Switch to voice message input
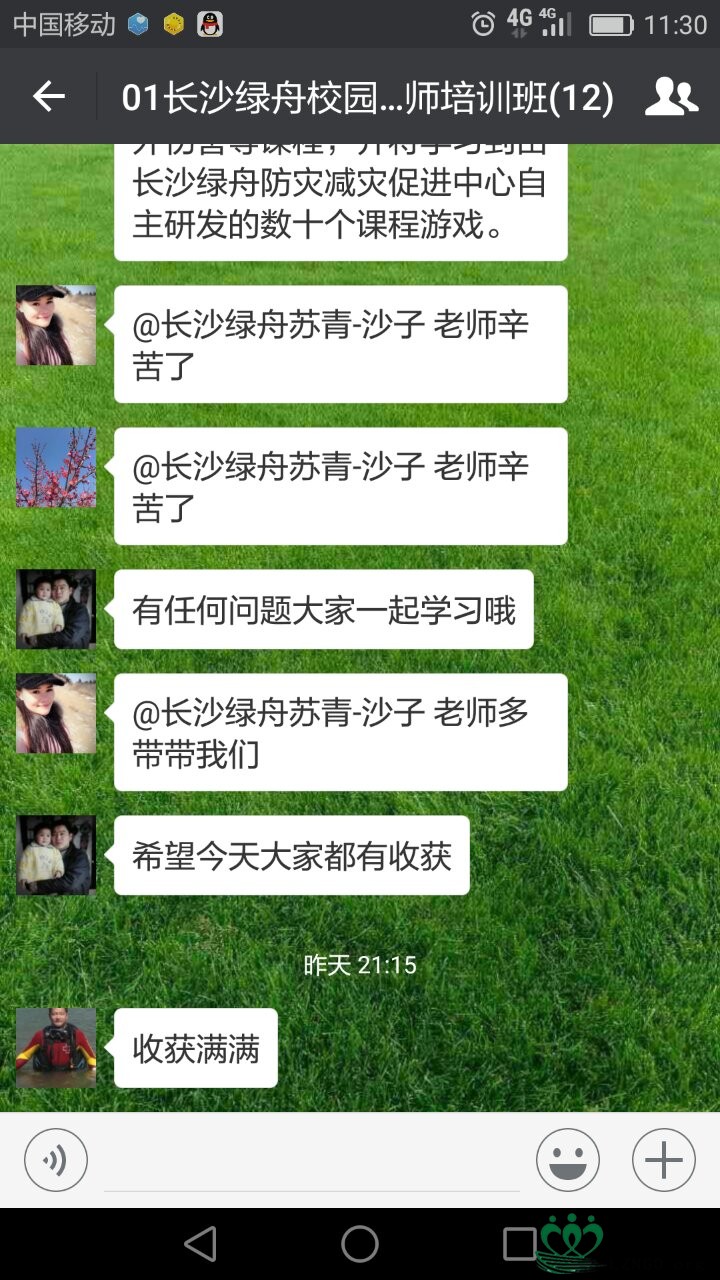720x1280 pixels. pyautogui.click(x=56, y=1161)
